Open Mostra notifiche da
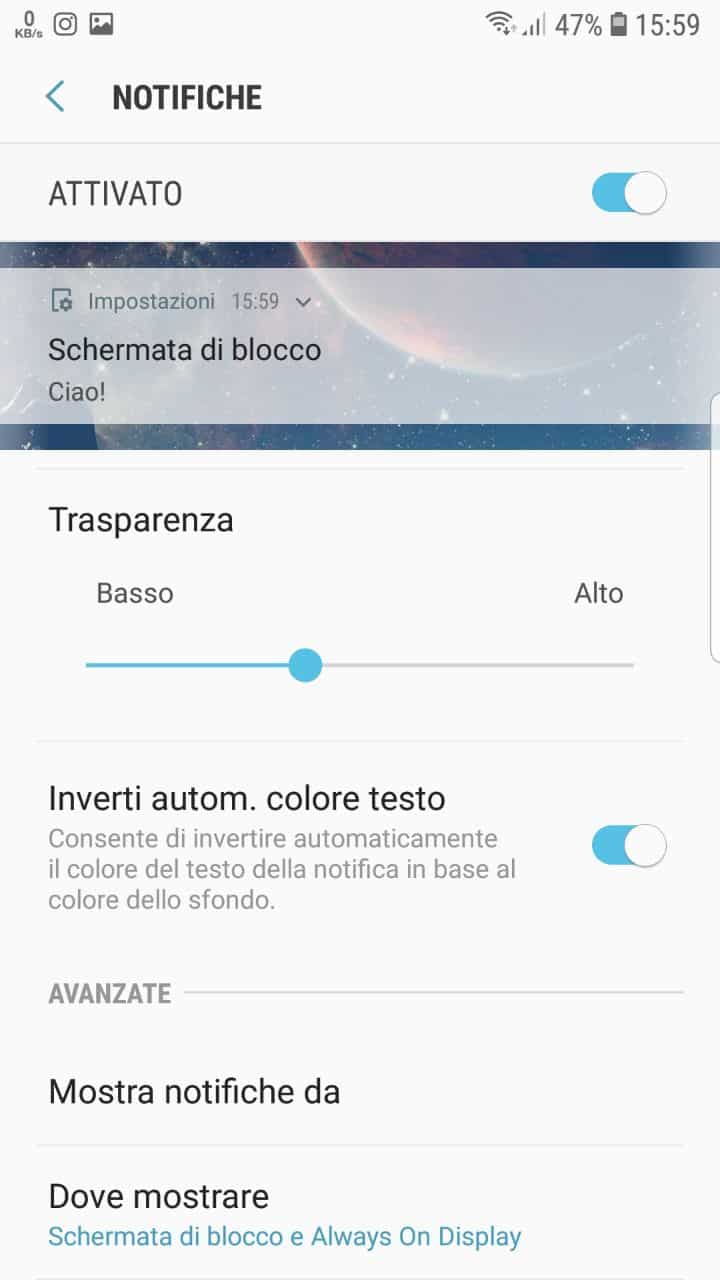Viewport: 720px width, 1280px height. (360, 1092)
